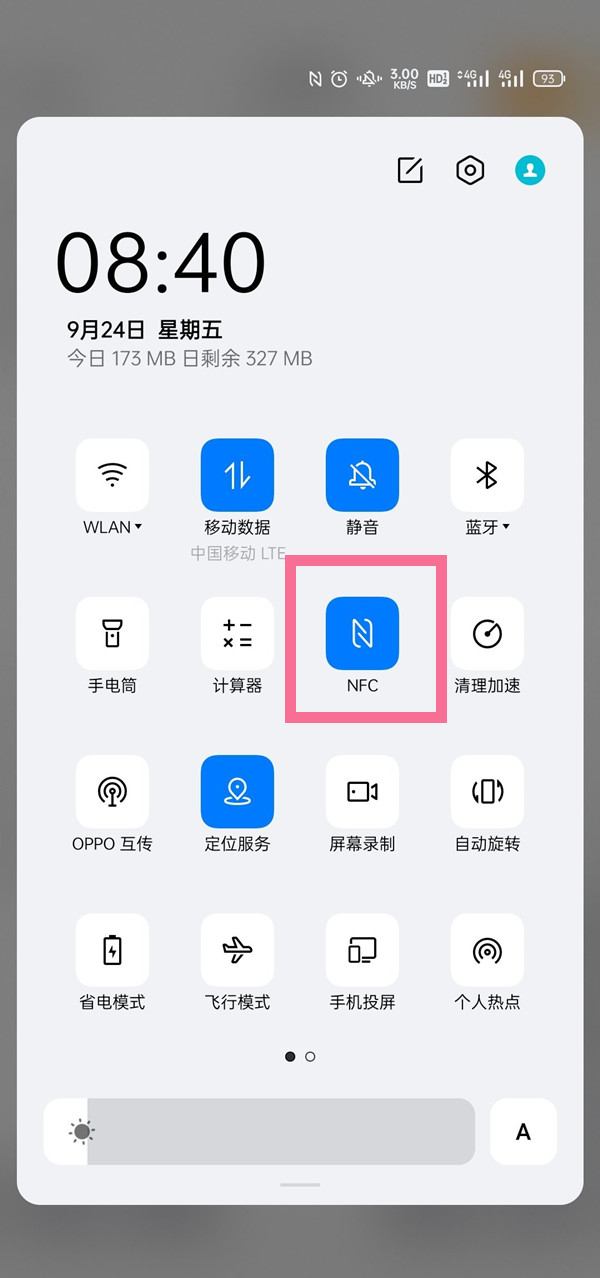Viewport: 600px width, 1278px height.
Task: Disable location services (定位服务)
Action: pos(237,792)
